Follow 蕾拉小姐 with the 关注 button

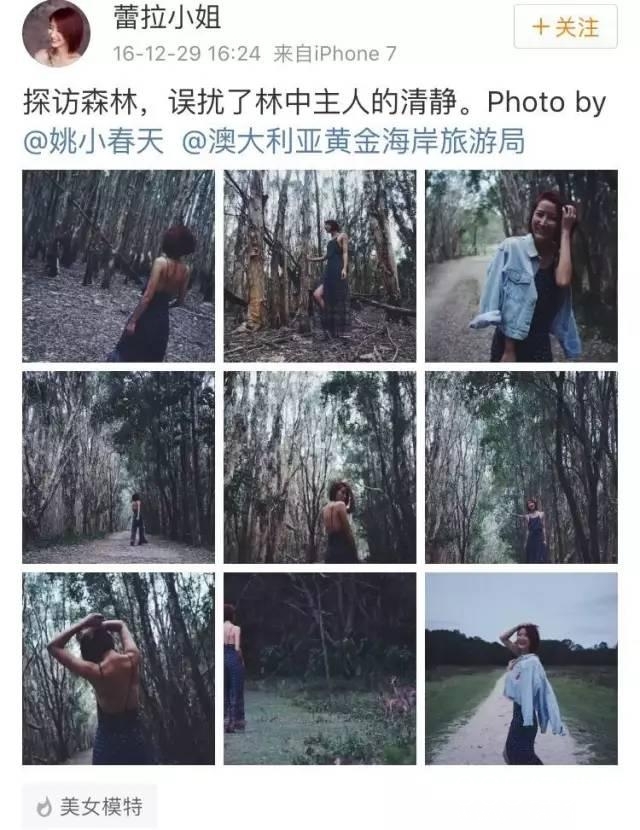[x=566, y=27]
